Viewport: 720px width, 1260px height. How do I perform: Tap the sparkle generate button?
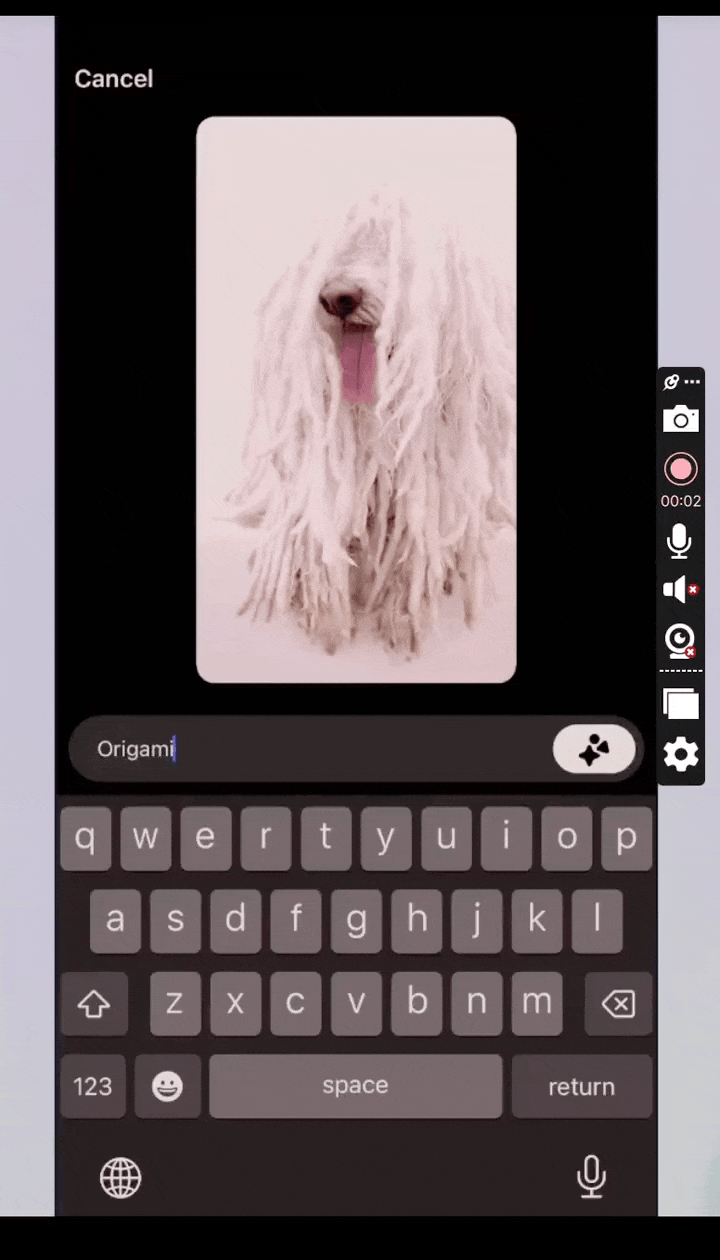[x=594, y=749]
